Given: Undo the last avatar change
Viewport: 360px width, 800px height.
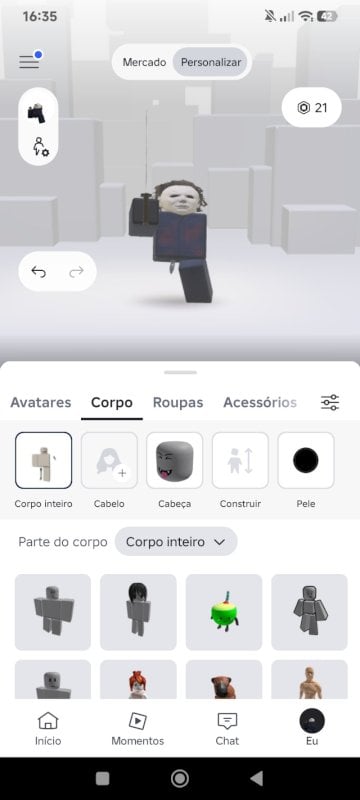Looking at the screenshot, I should click(39, 272).
